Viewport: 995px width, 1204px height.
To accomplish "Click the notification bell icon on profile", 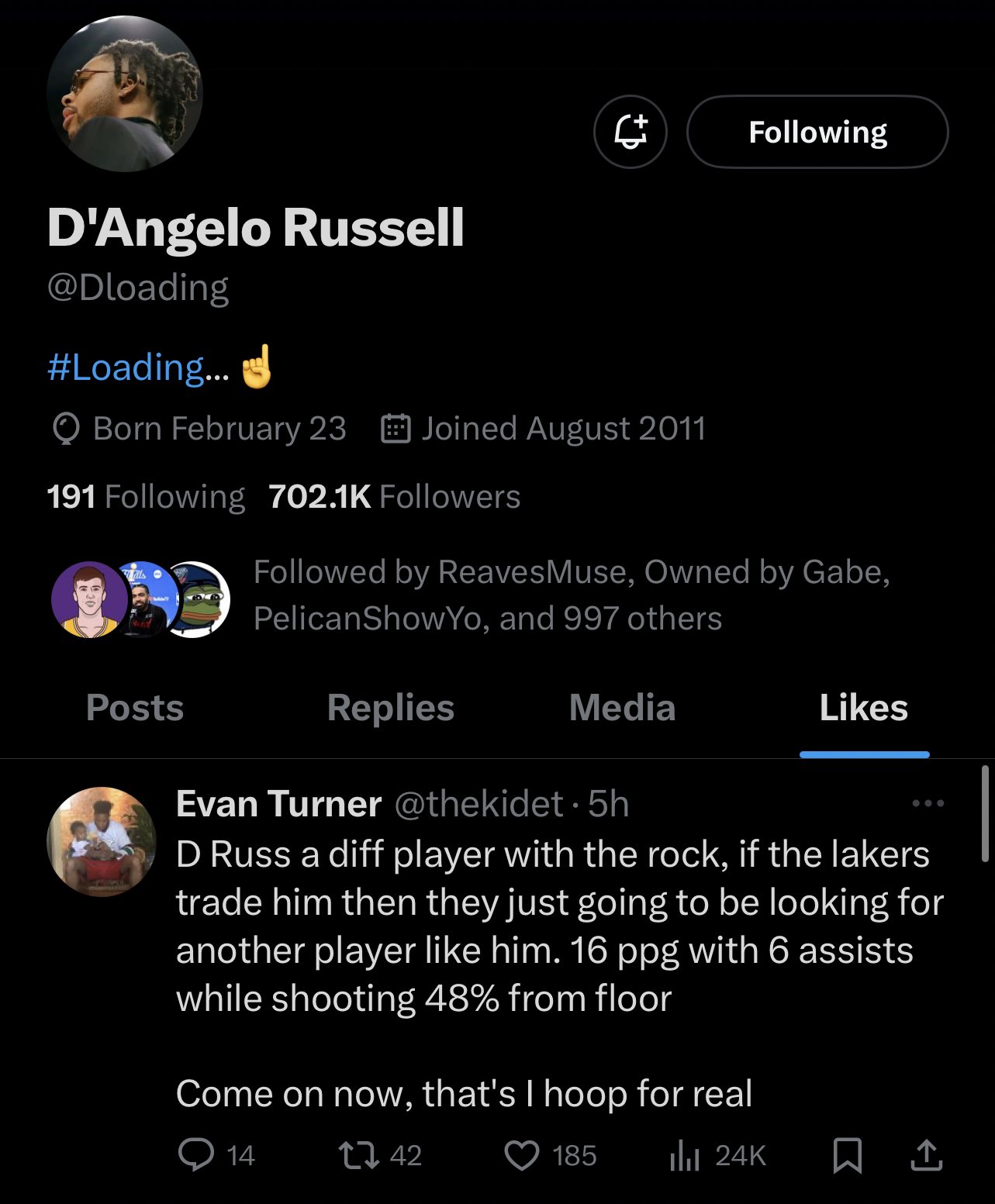I will [631, 132].
